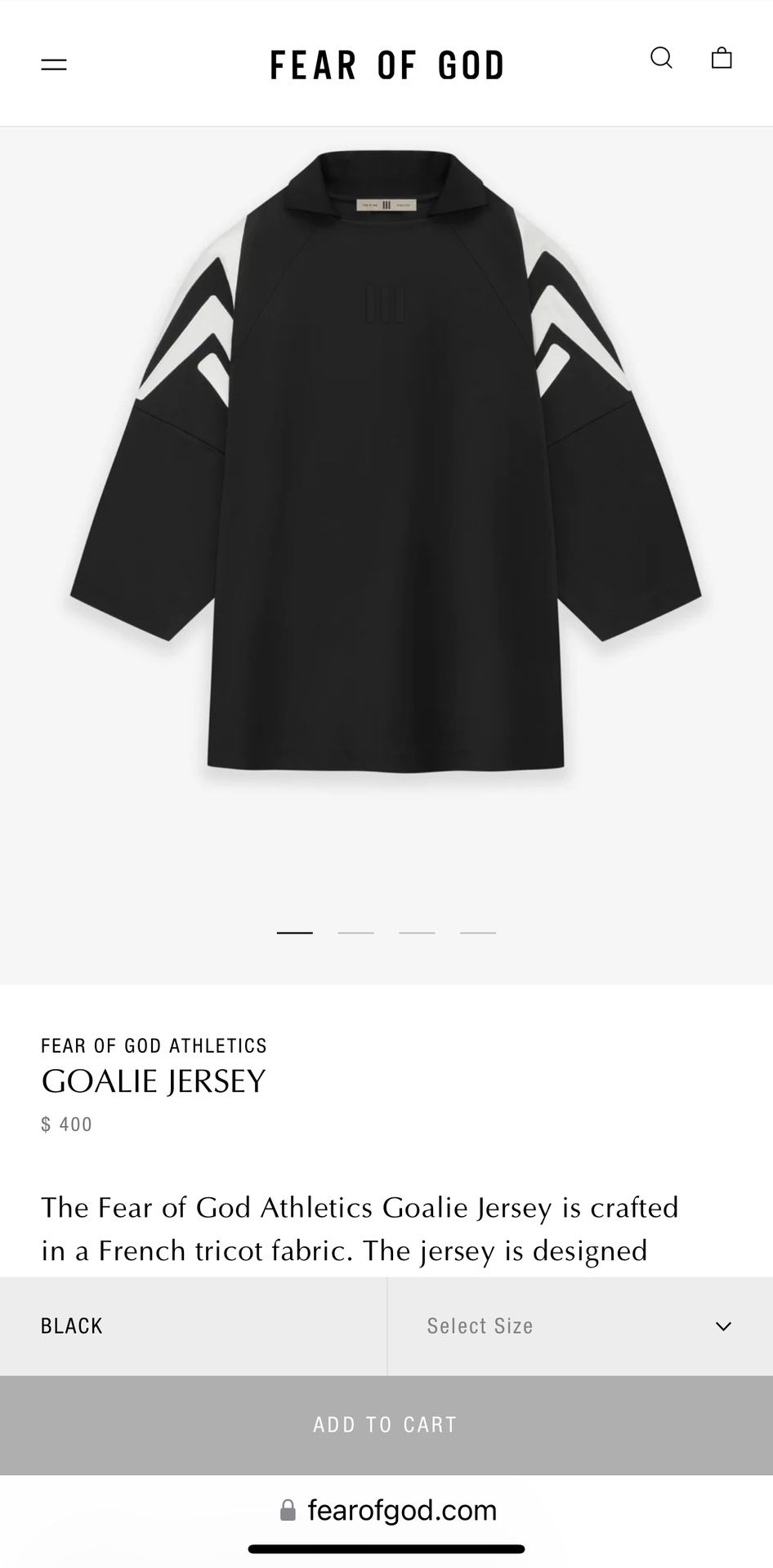Jump to the third product image indicator
This screenshot has width=773, height=1568.
coord(417,932)
